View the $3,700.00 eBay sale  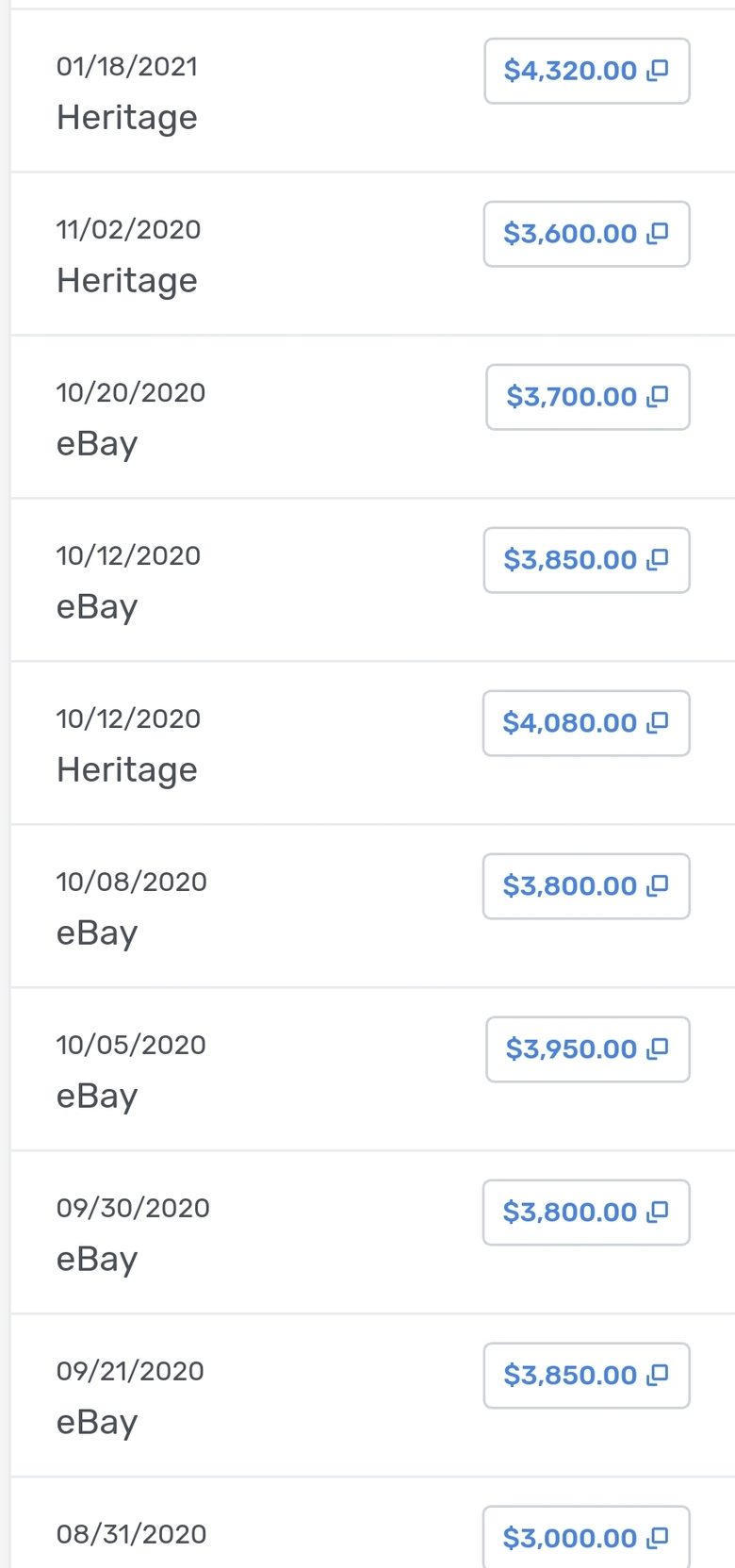pyautogui.click(x=588, y=397)
